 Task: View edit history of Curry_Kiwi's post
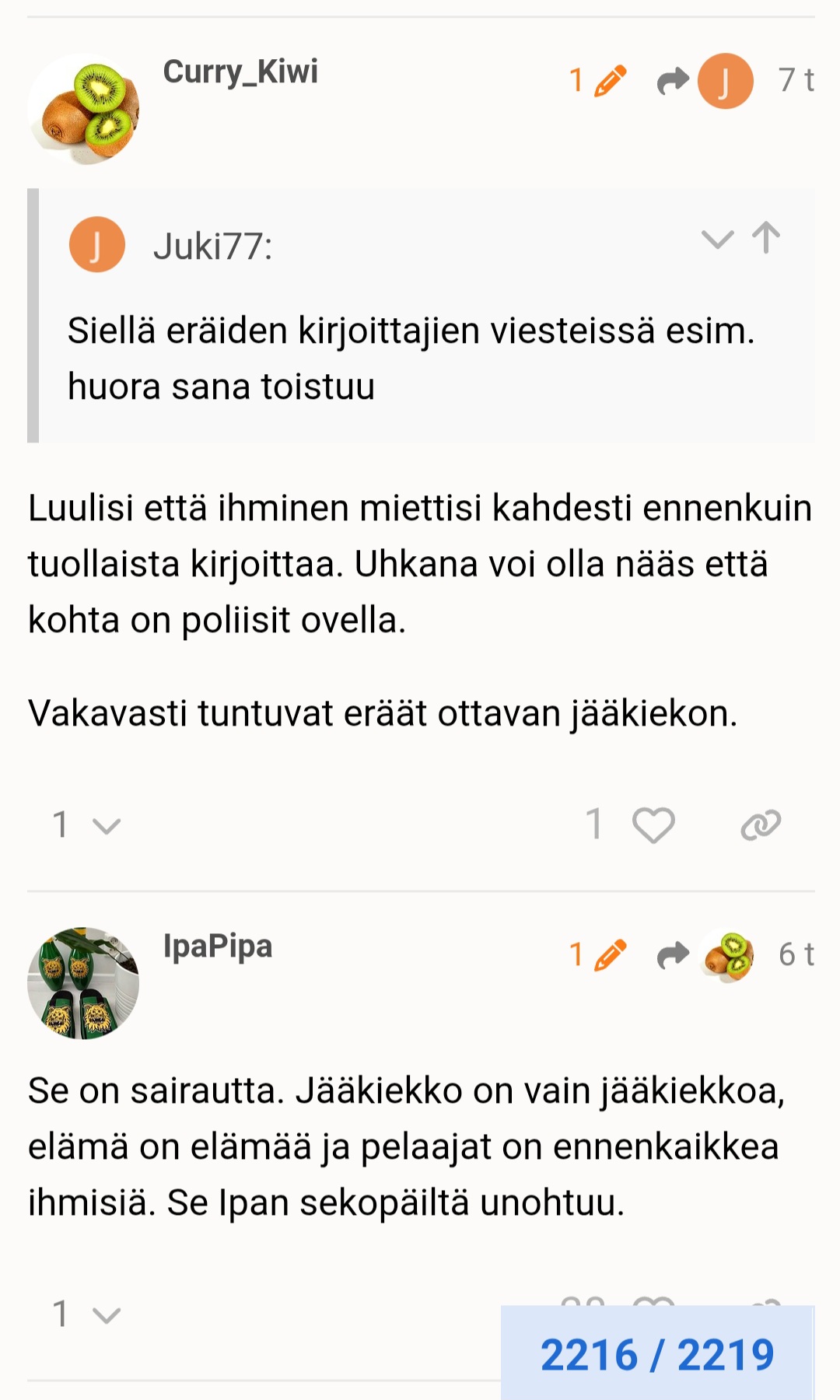click(x=597, y=80)
